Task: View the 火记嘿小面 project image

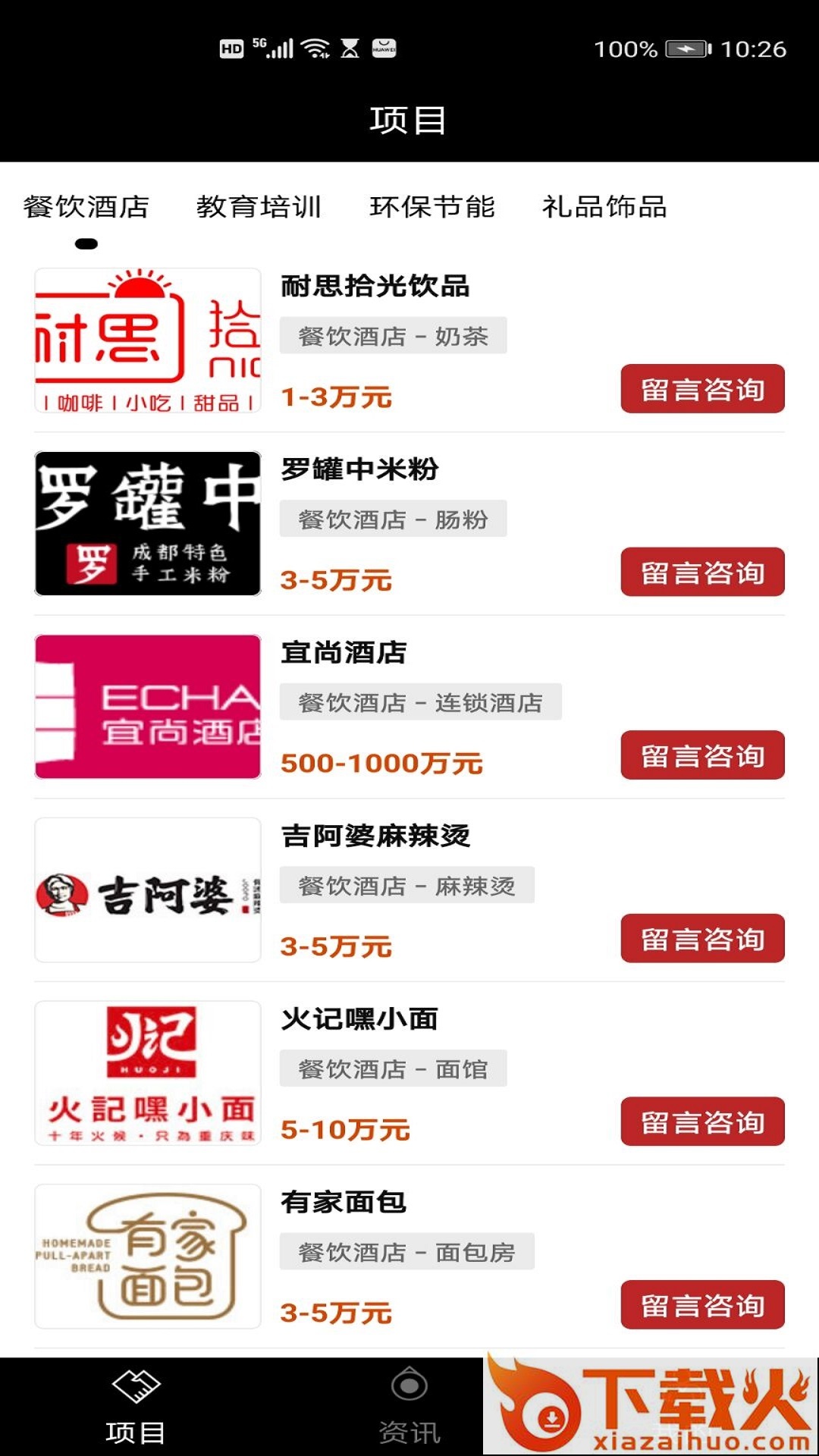Action: (x=148, y=1073)
